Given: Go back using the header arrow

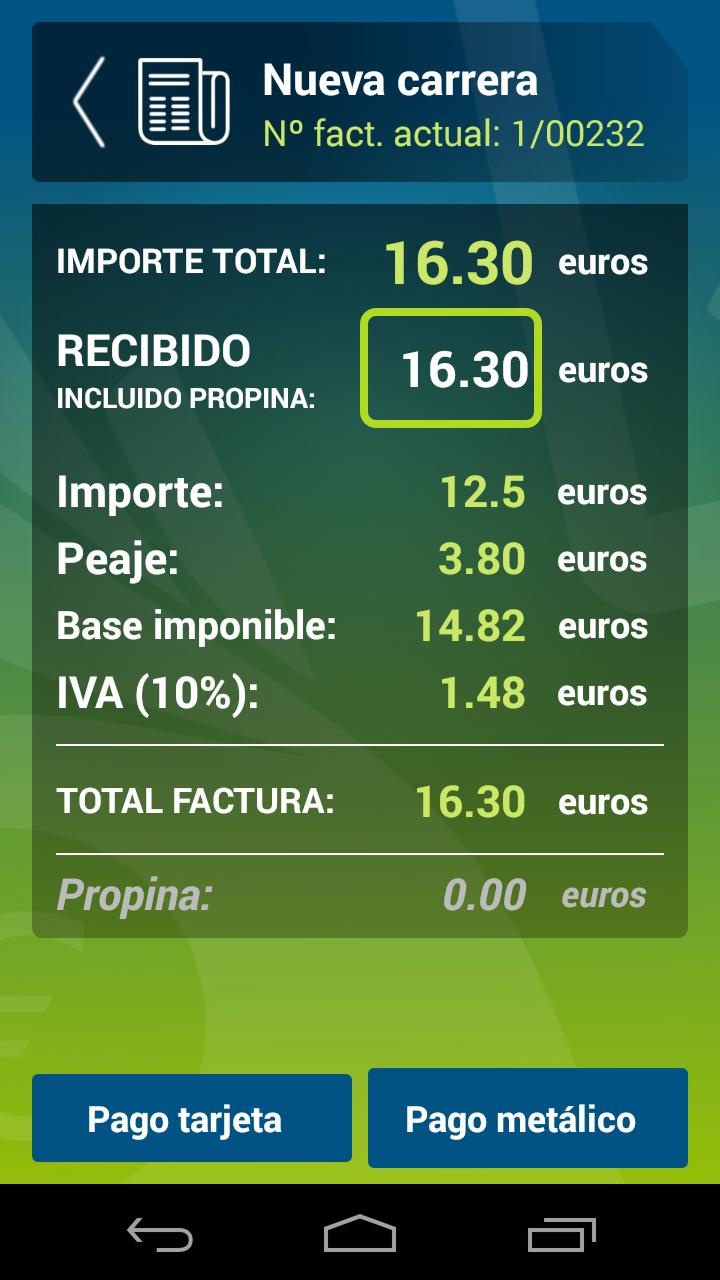Looking at the screenshot, I should pos(90,102).
